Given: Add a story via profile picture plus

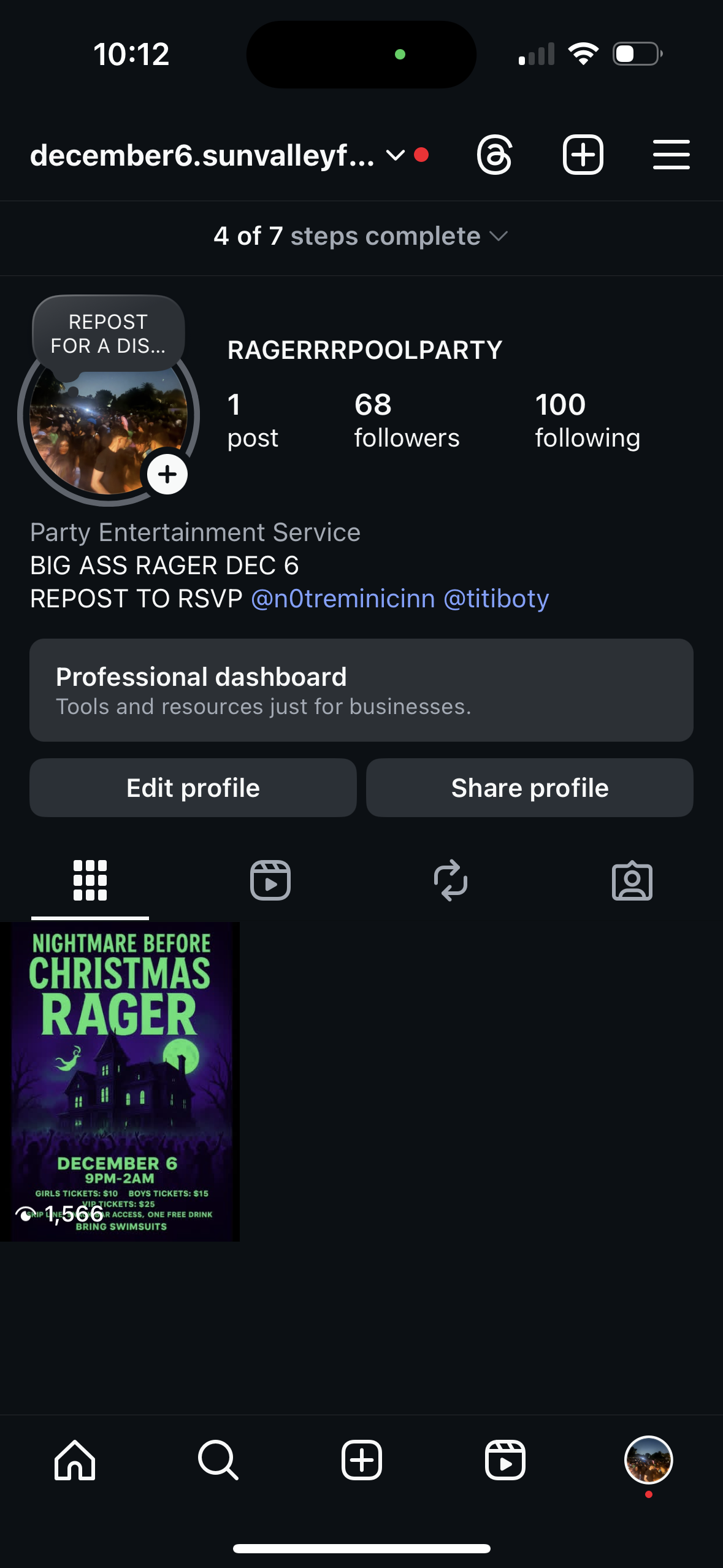Looking at the screenshot, I should 167,474.
